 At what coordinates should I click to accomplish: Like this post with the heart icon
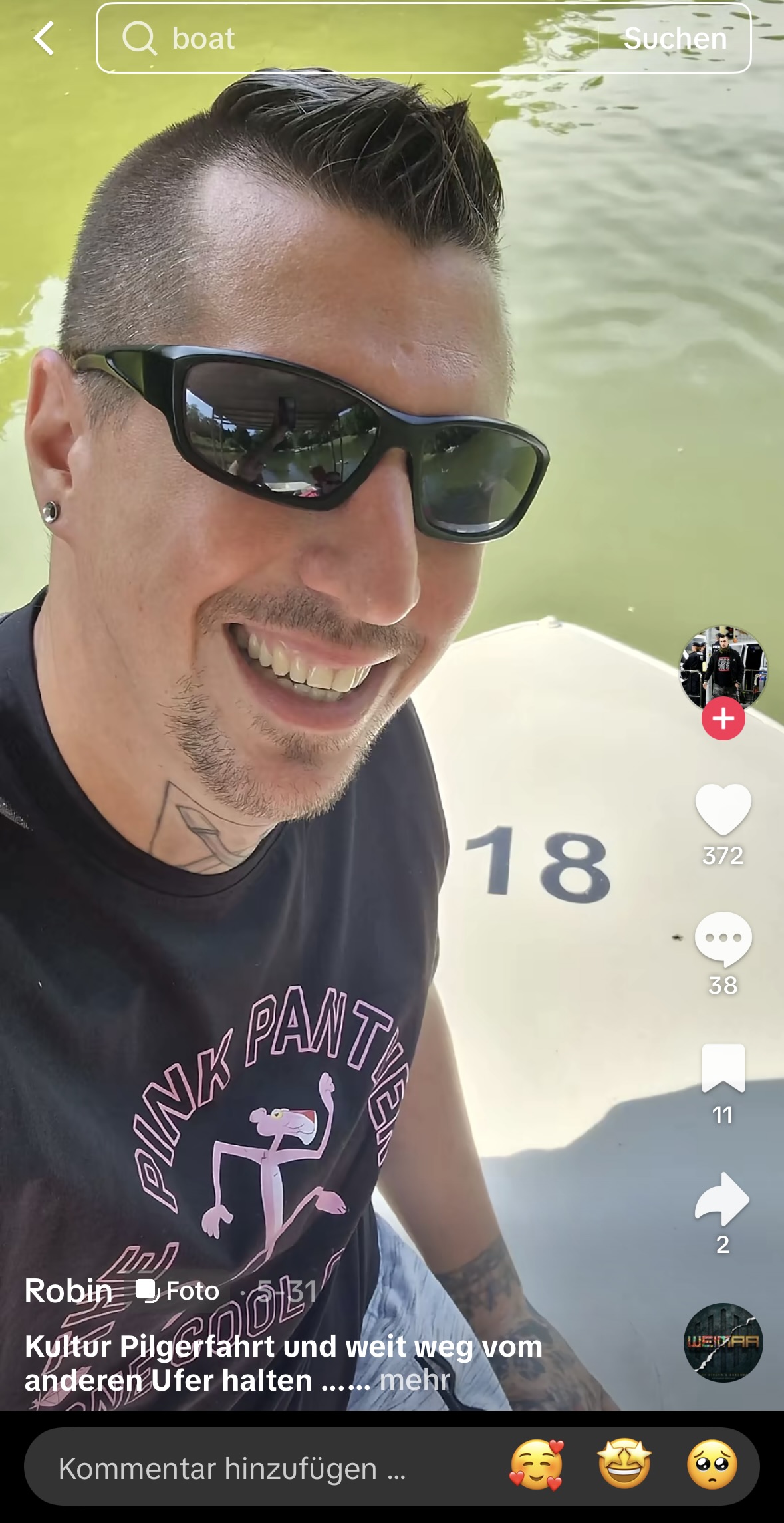point(723,809)
